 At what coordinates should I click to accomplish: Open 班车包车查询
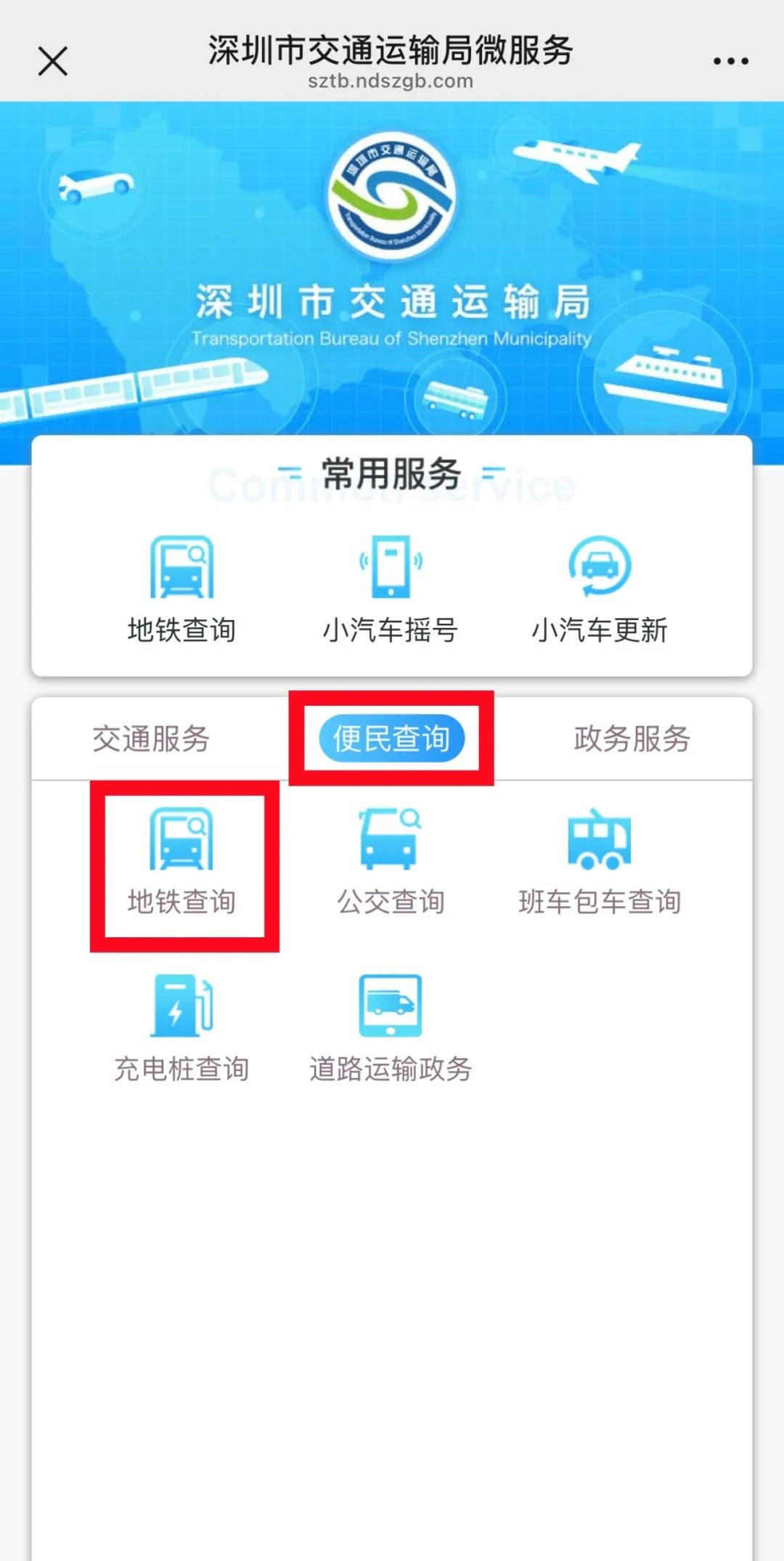pyautogui.click(x=600, y=864)
